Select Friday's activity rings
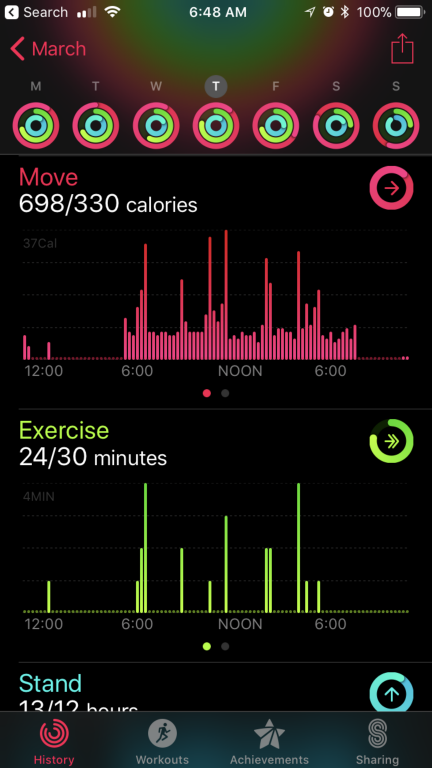432x768 pixels. (276, 125)
